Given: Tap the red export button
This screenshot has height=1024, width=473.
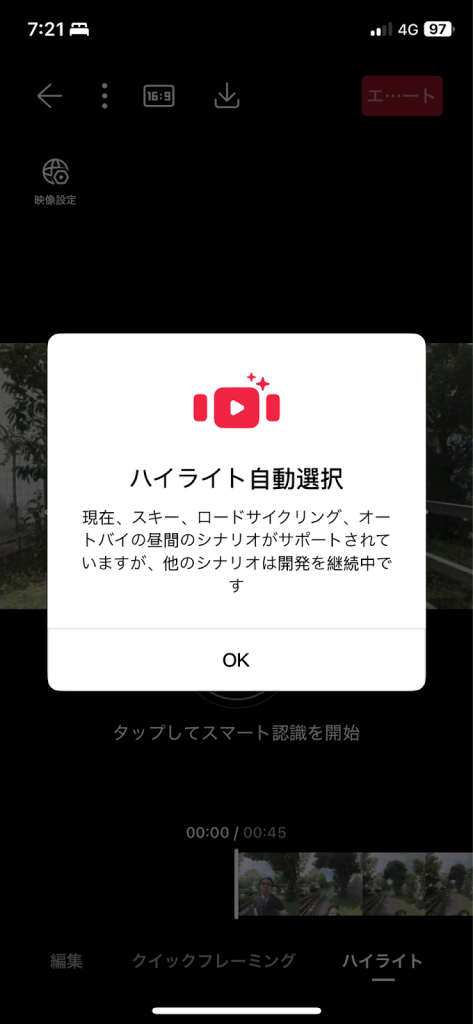Looking at the screenshot, I should click(x=402, y=96).
